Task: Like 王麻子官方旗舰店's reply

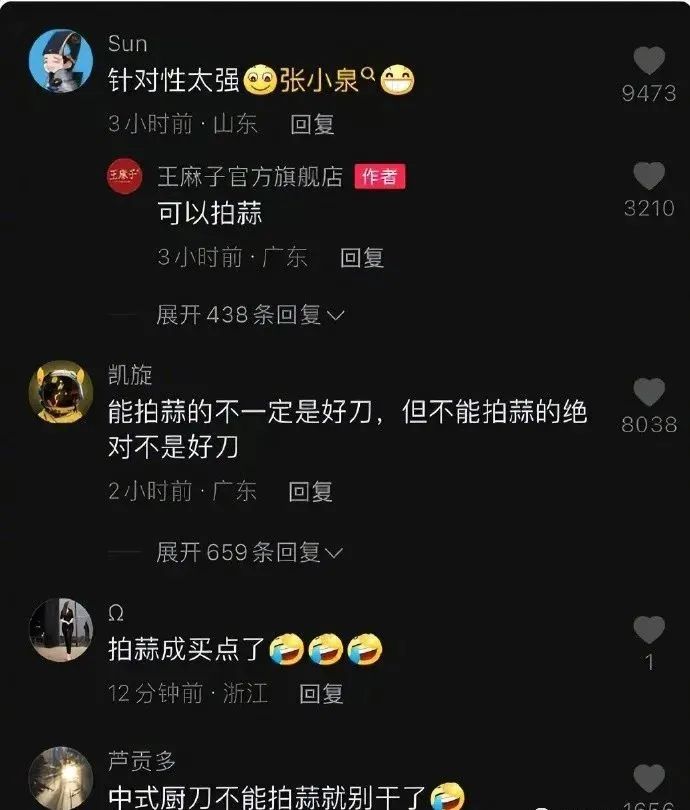Action: 649,177
